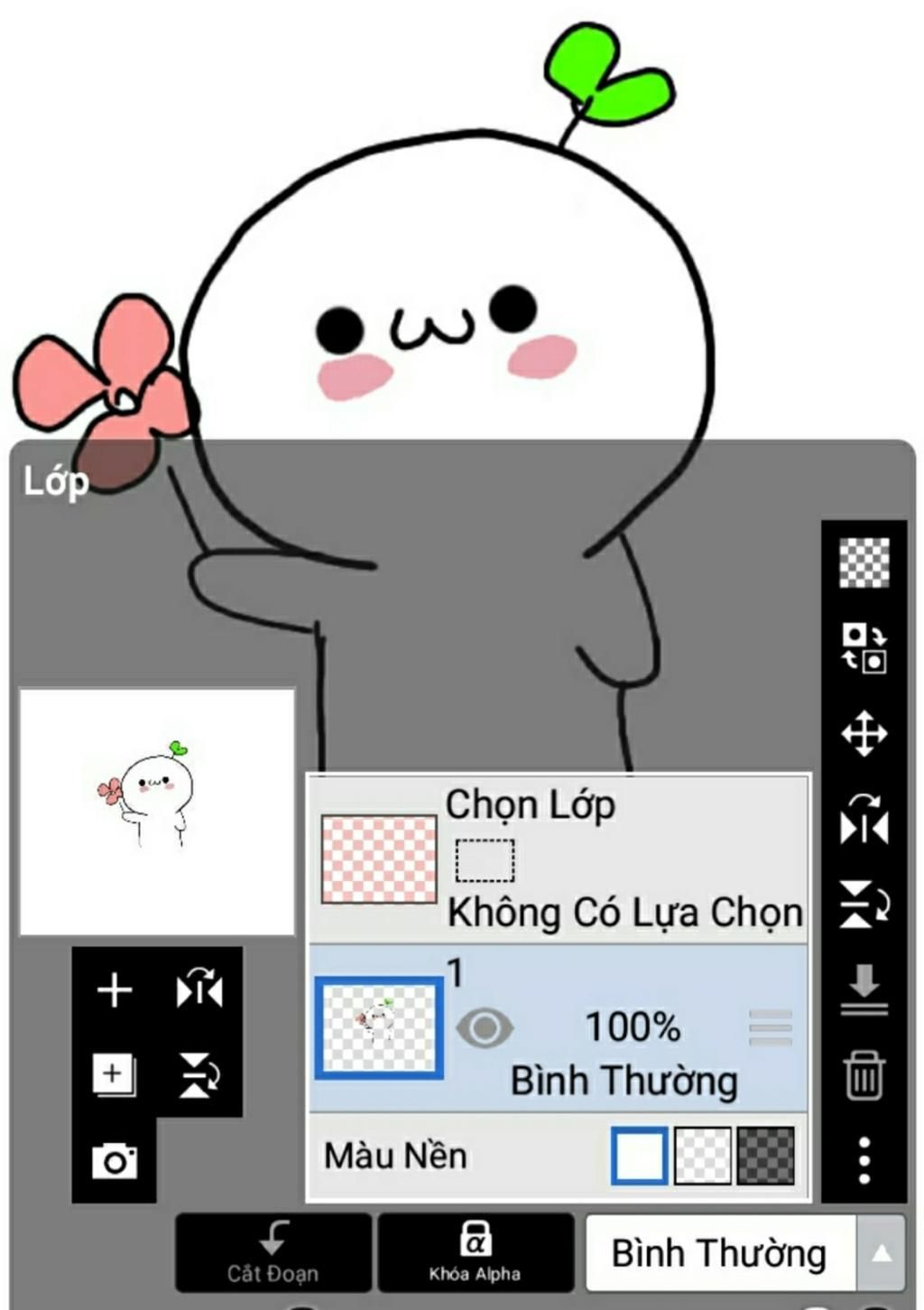The height and width of the screenshot is (1310, 924).
Task: Open the three-dot overflow menu
Action: (x=864, y=1160)
